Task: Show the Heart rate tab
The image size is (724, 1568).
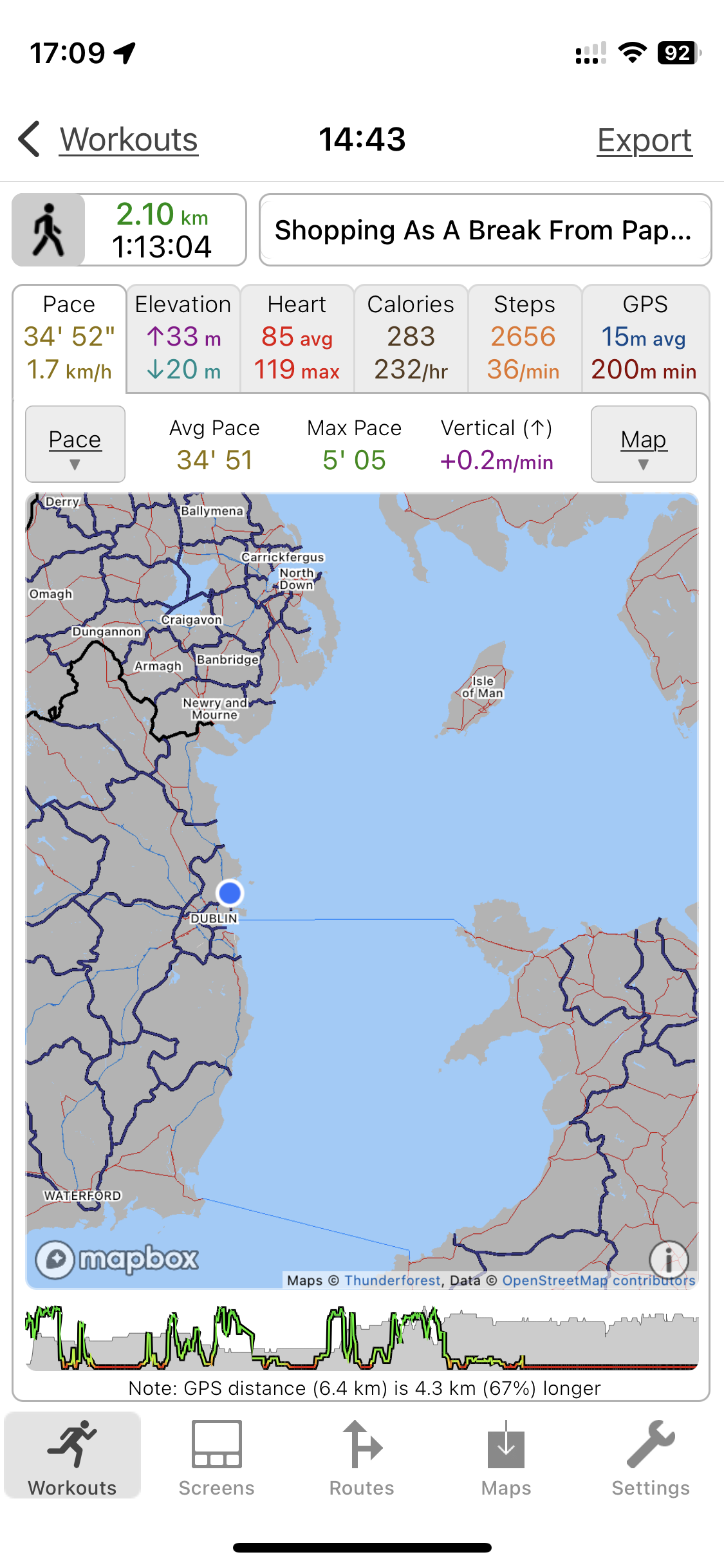Action: click(297, 338)
